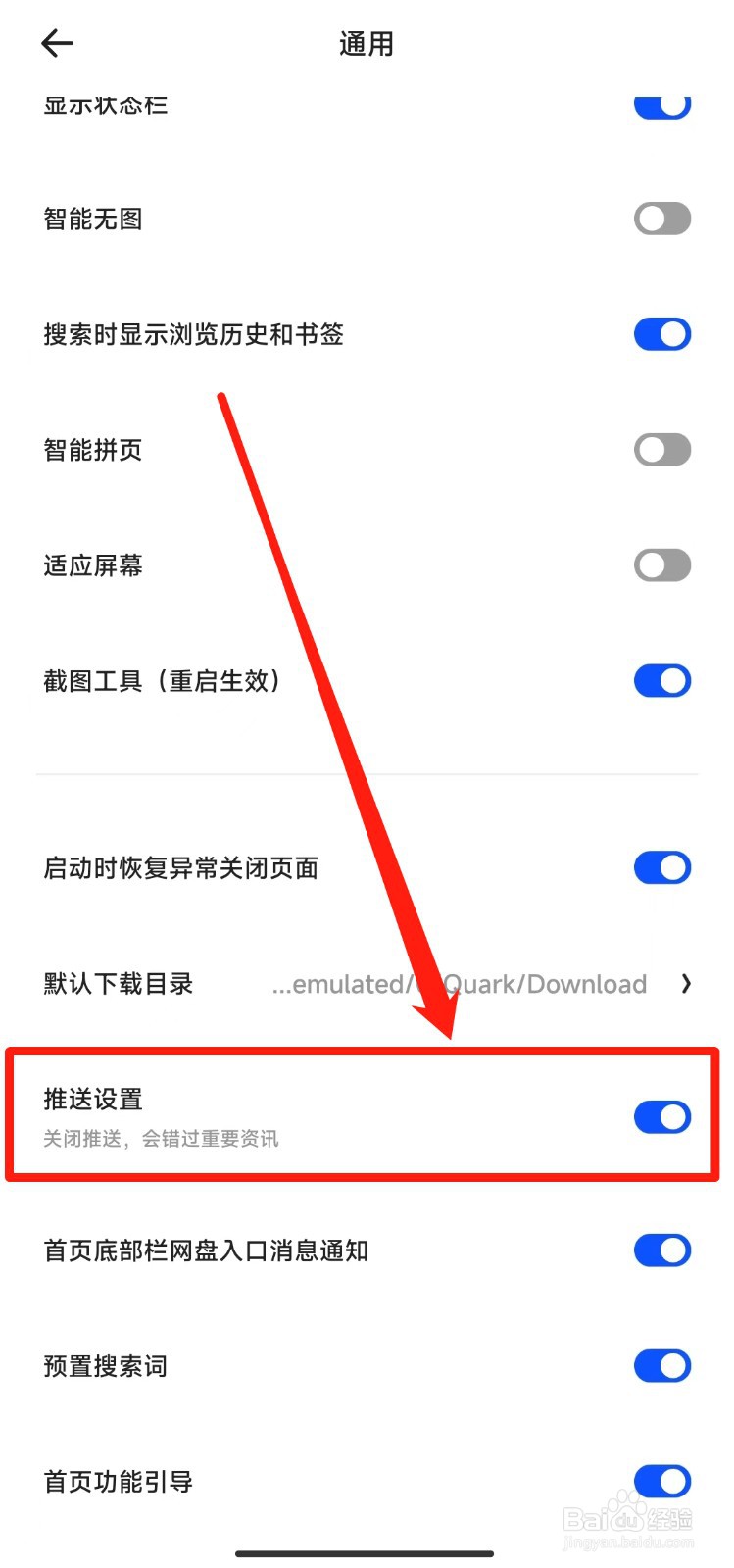Enable the 智能拼页 option
The image size is (734, 1568).
pyautogui.click(x=661, y=450)
